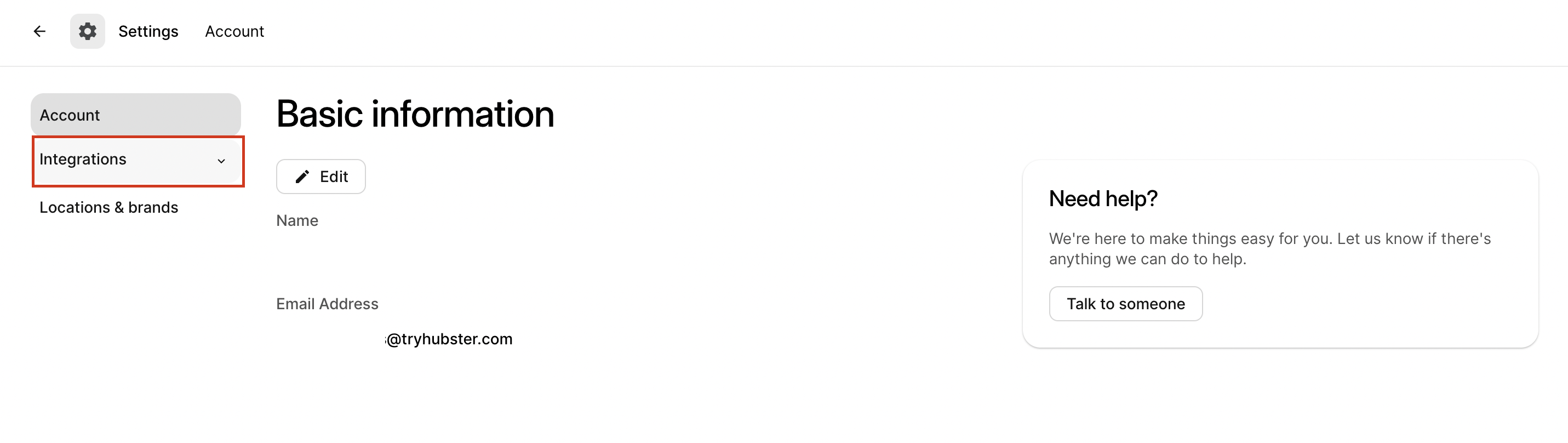Tap Talk to someone
Screen dimensions: 1568x443
coord(1125,303)
